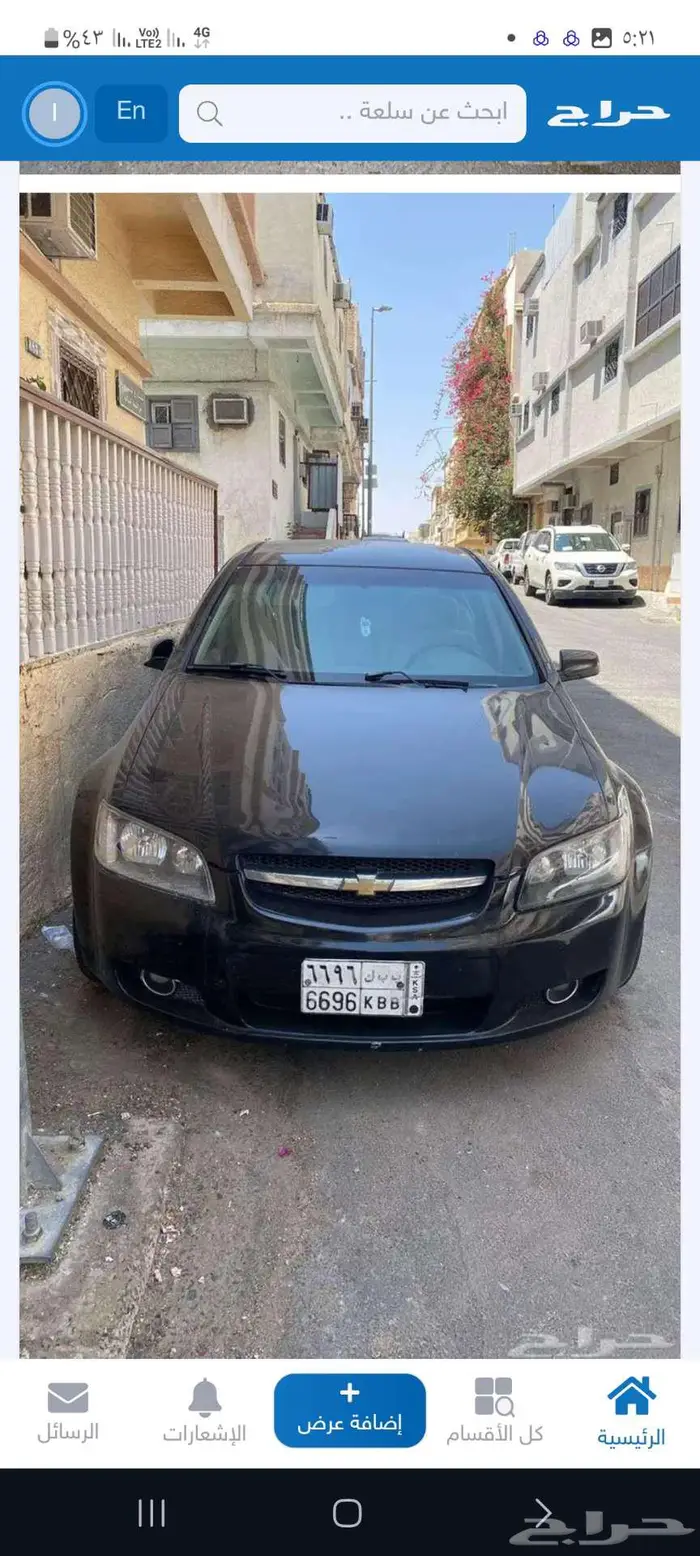Tap the search box labeled ابحث عن سلعة
Screen dimensions: 700x1556
[x=352, y=113]
